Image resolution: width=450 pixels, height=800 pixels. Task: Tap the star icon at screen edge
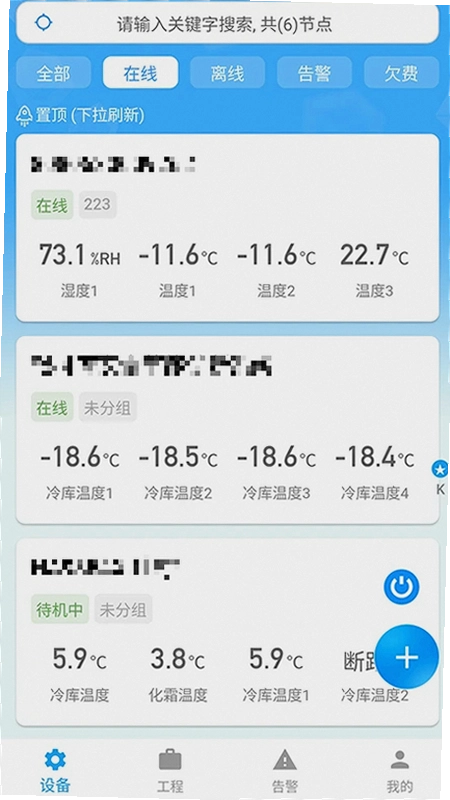(440, 468)
